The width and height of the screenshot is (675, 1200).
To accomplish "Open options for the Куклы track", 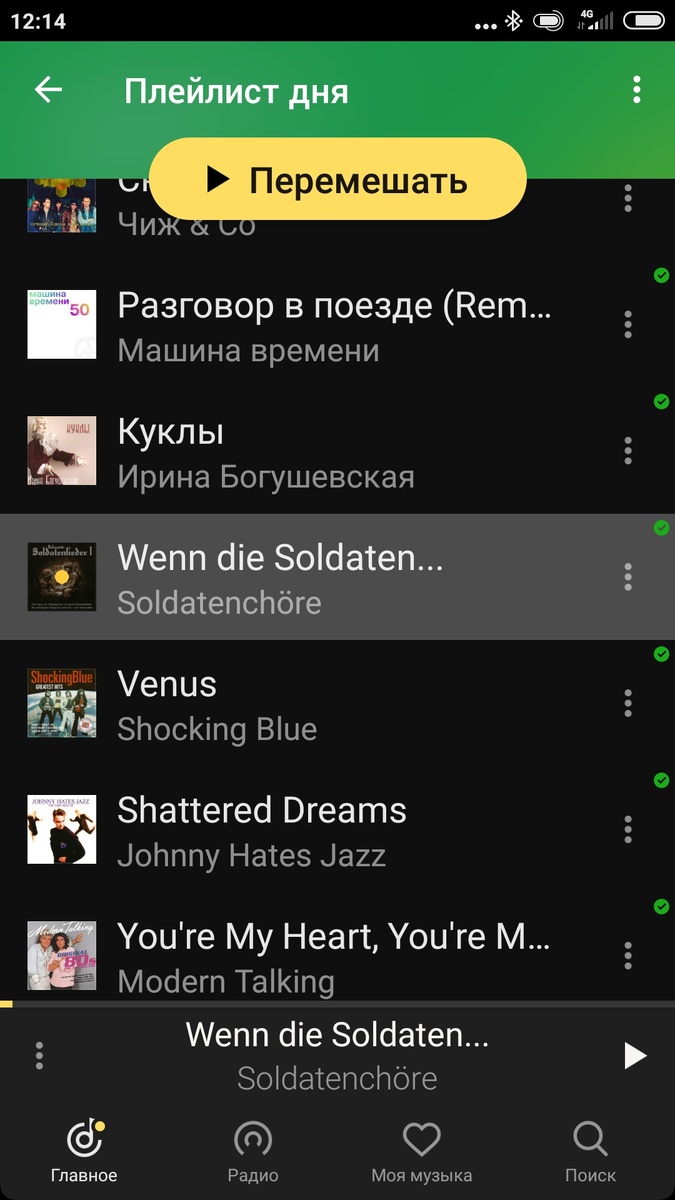I will (x=628, y=450).
